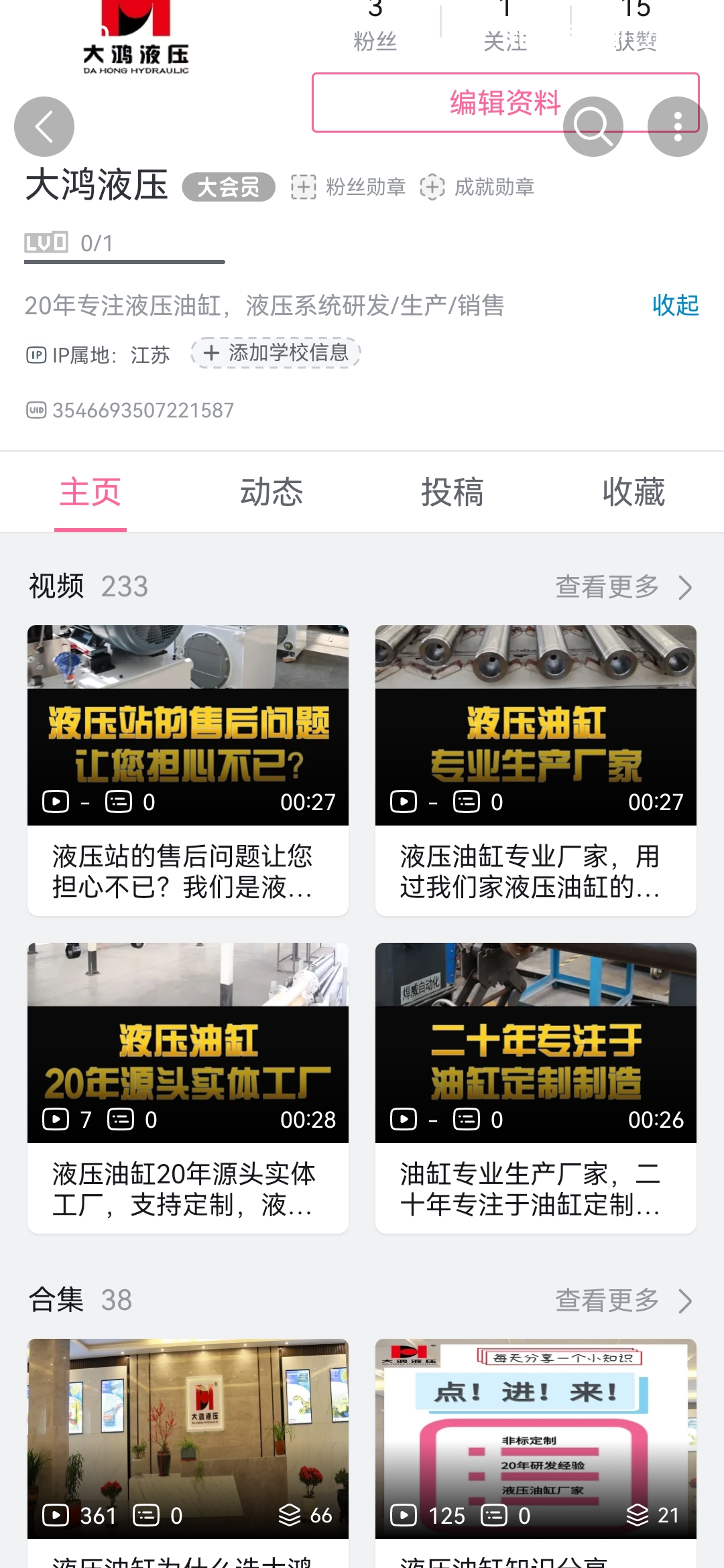Open the collection with 66 videos
The width and height of the screenshot is (724, 1568).
coord(188,1441)
